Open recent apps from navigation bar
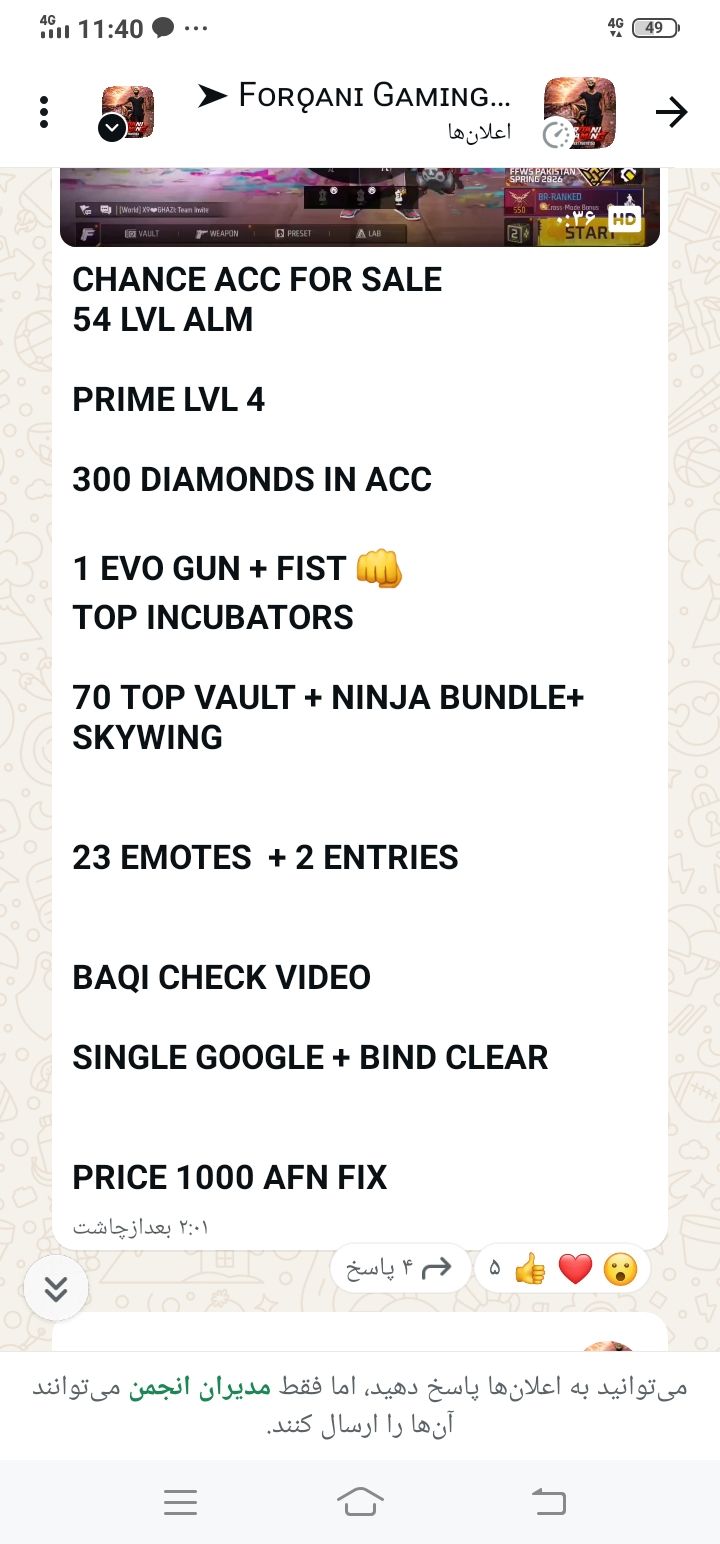Image resolution: width=720 pixels, height=1544 pixels. coord(180,1501)
